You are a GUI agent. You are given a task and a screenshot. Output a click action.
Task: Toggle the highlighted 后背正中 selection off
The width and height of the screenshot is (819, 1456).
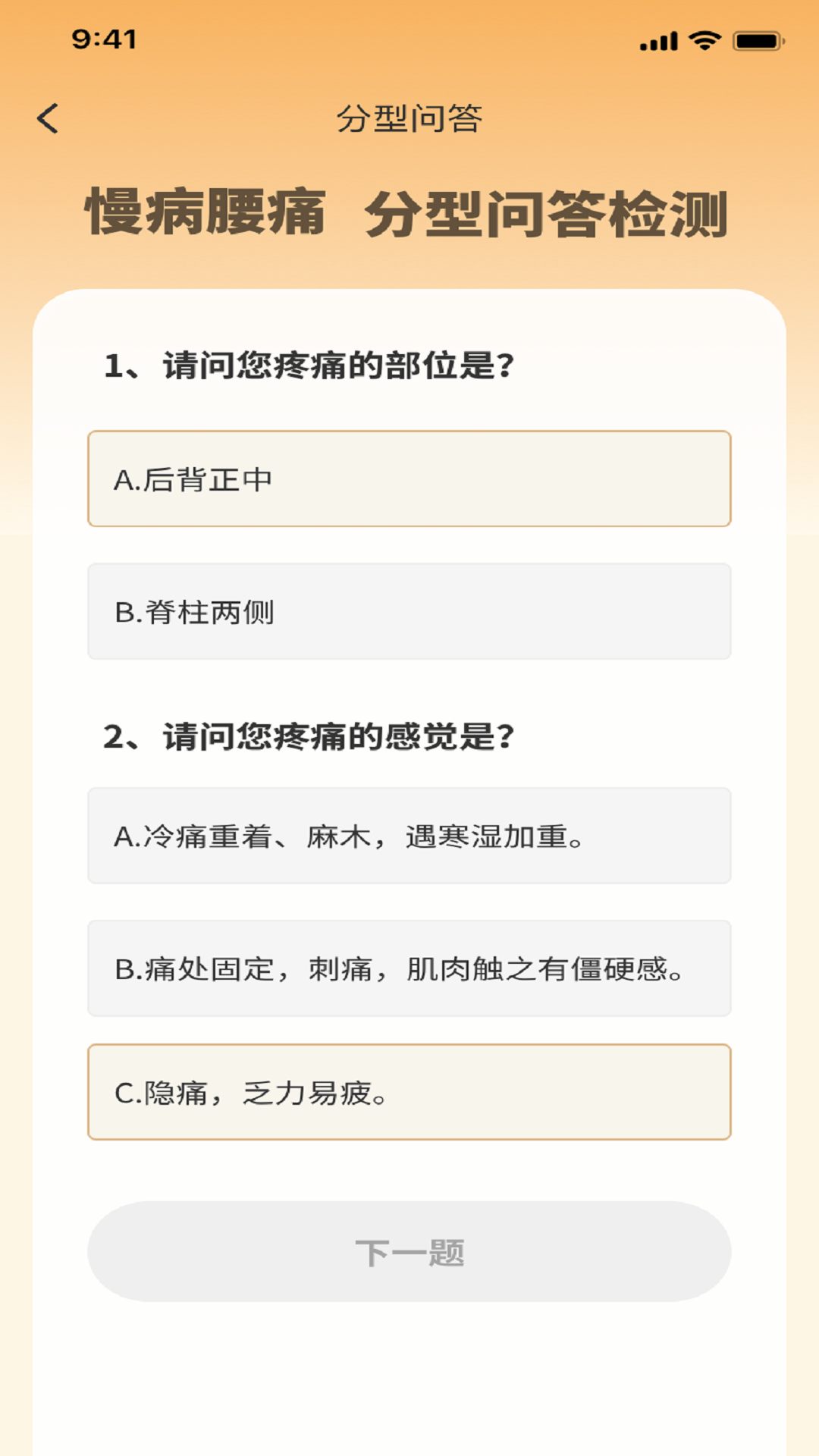pos(409,478)
